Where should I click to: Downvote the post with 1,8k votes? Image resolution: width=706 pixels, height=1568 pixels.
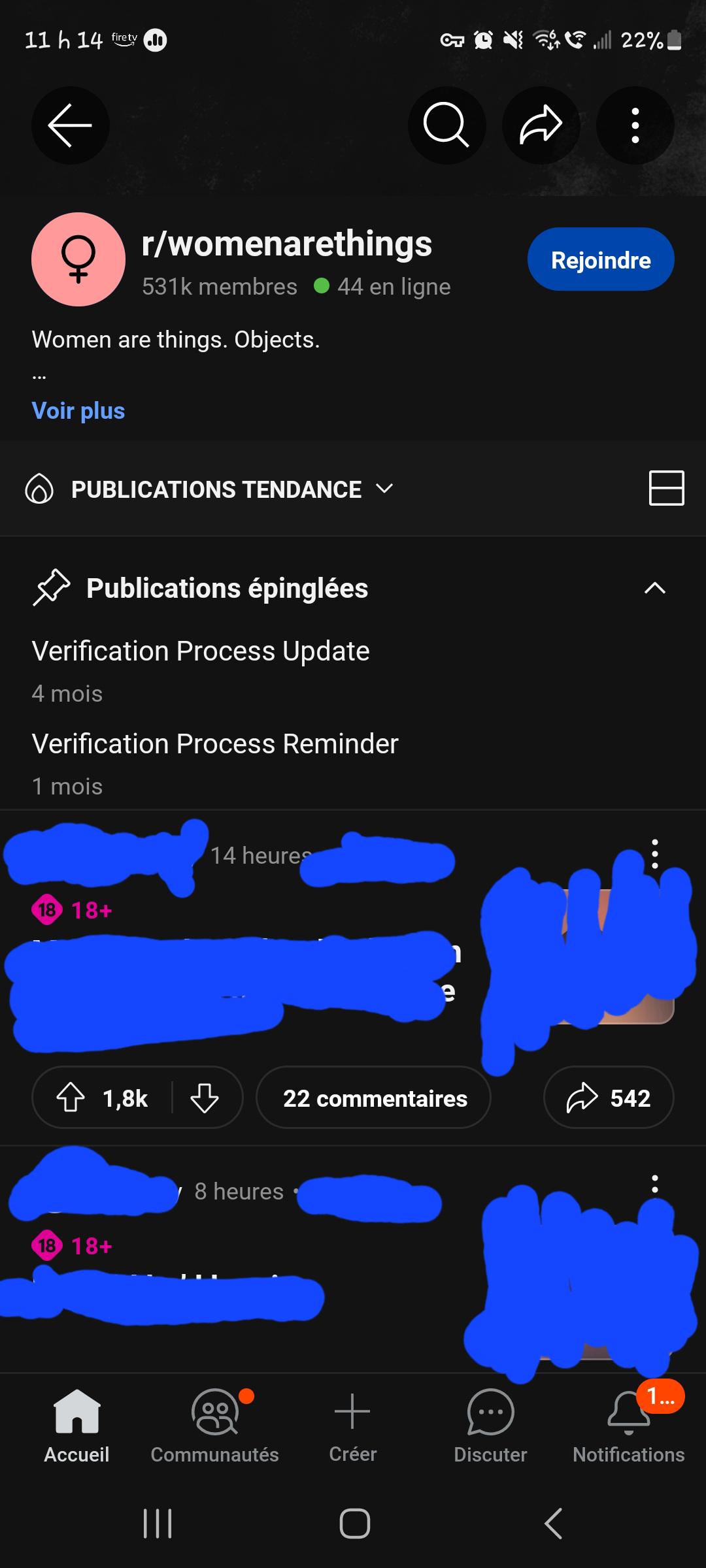pyautogui.click(x=205, y=1098)
